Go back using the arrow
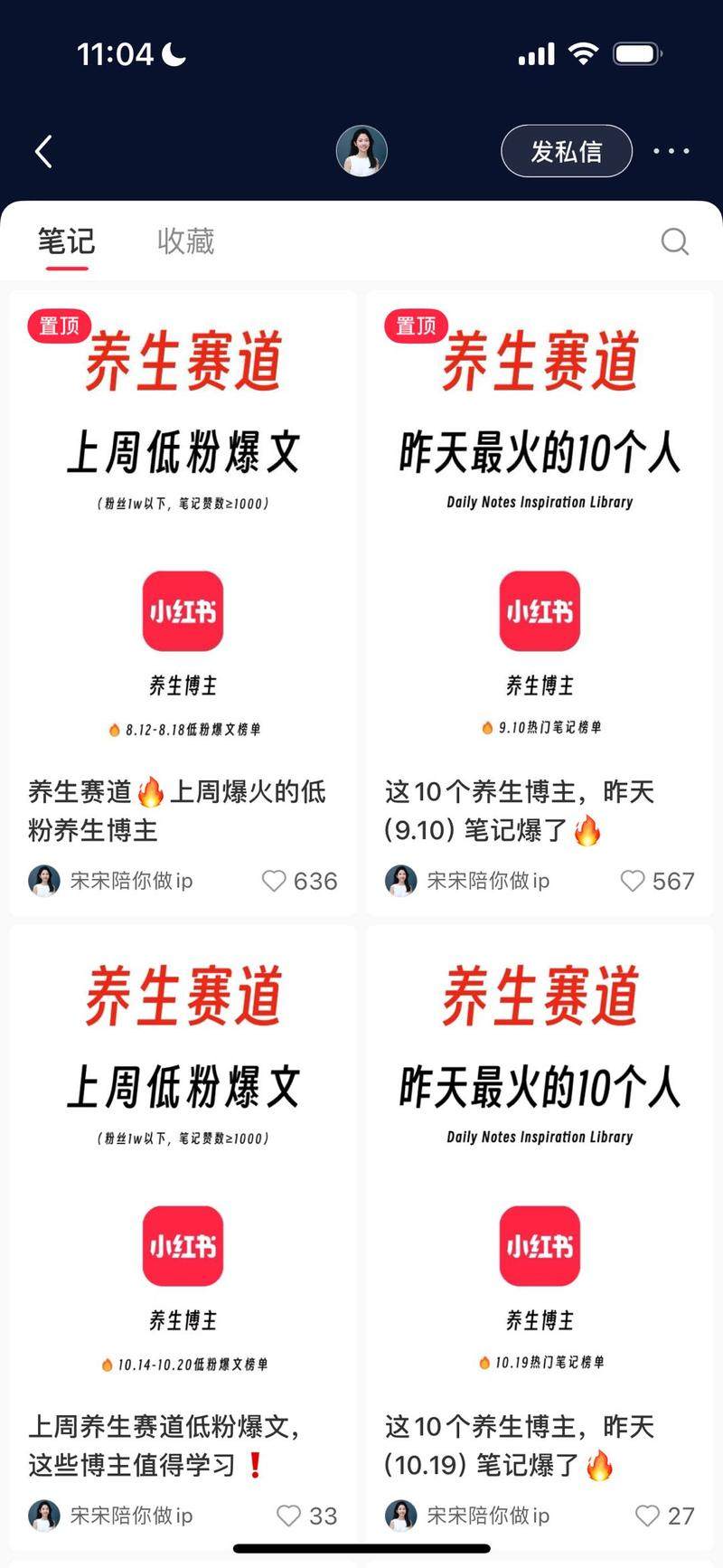This screenshot has width=723, height=1568. click(x=43, y=151)
